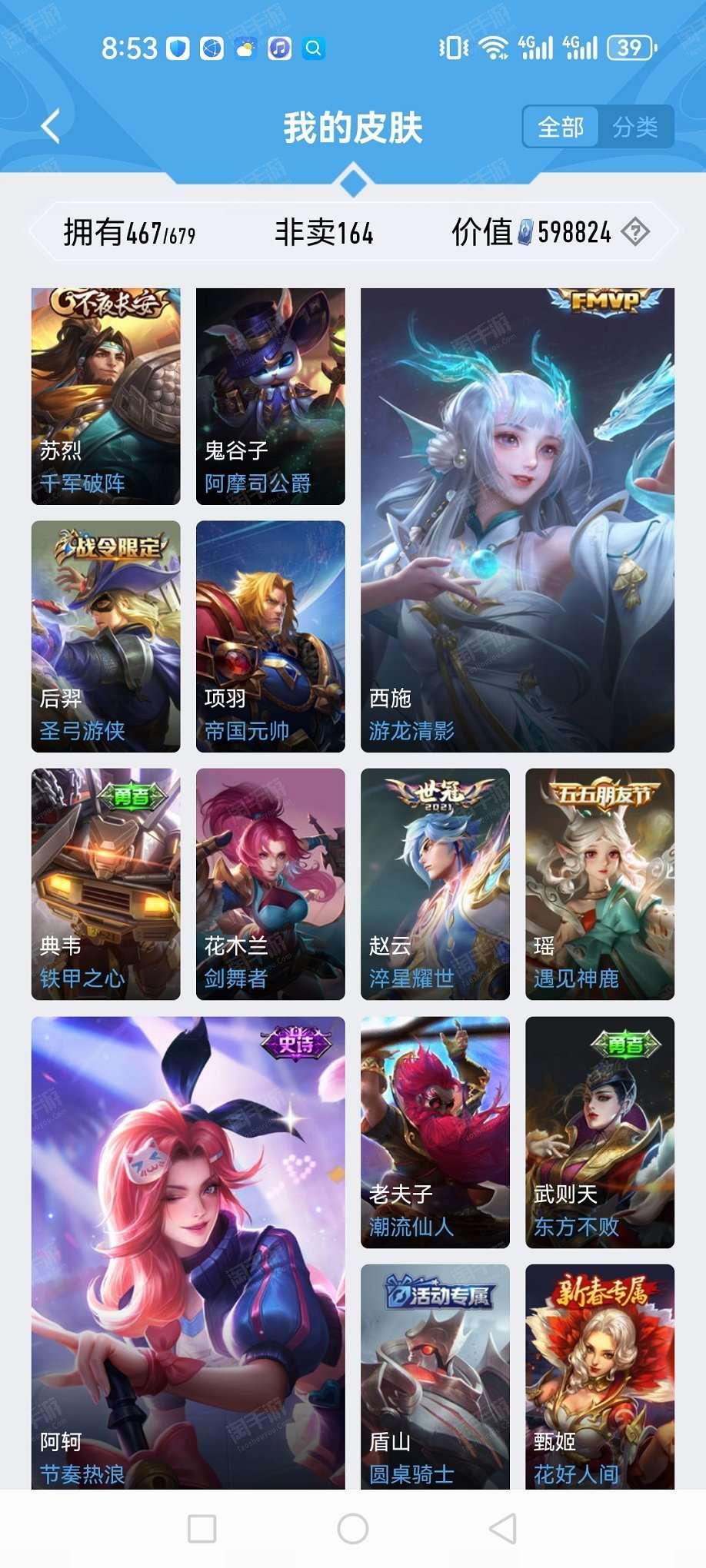Open the 盾山 圆桌骑士 skin card

435,1377
